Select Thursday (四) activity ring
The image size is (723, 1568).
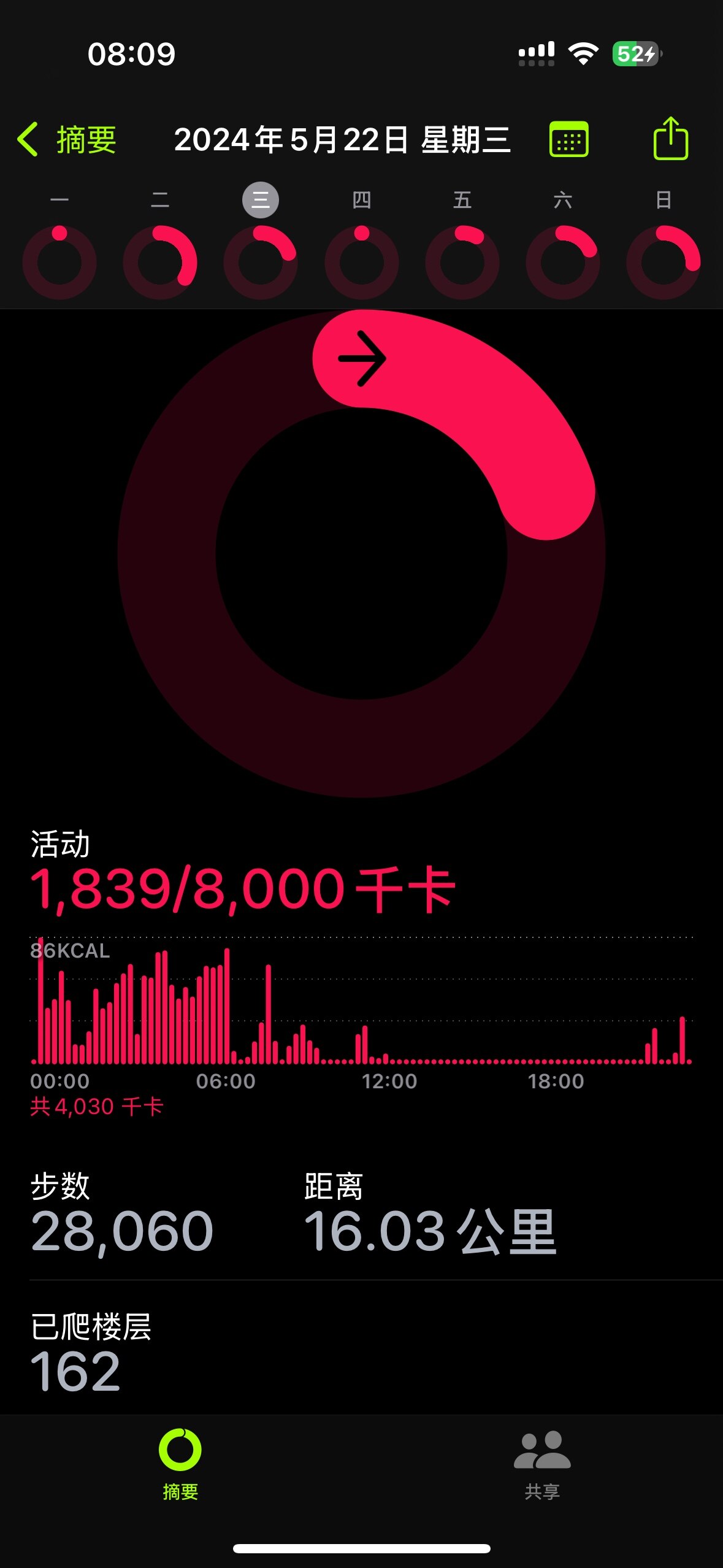pyautogui.click(x=362, y=262)
